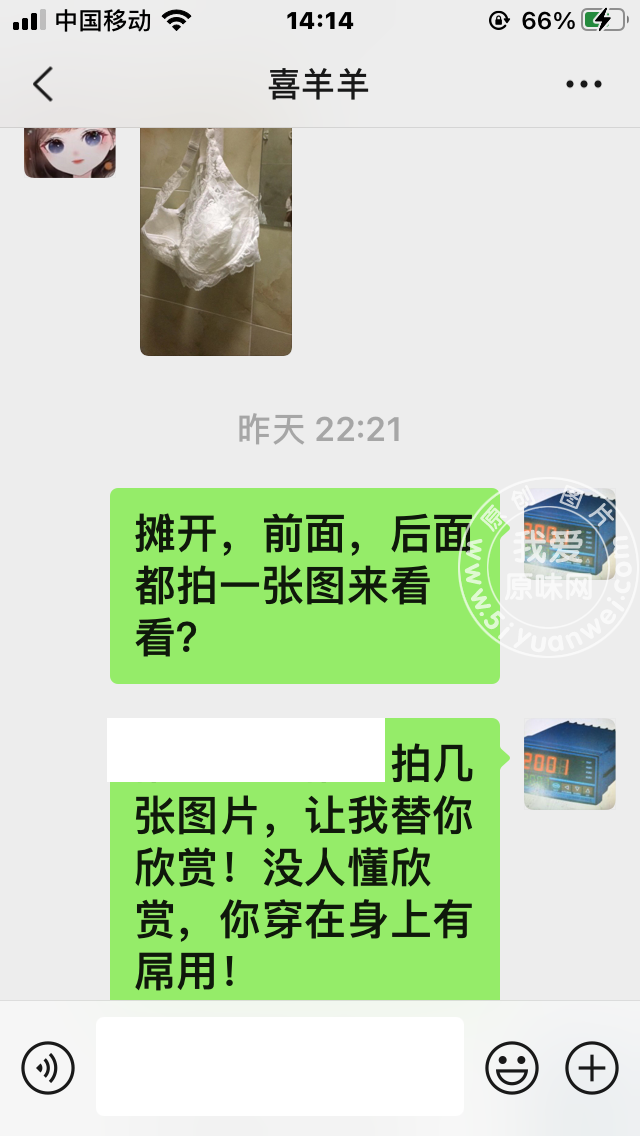The width and height of the screenshot is (640, 1136).
Task: Go back from the 喜羊羊 chat
Action: click(42, 85)
